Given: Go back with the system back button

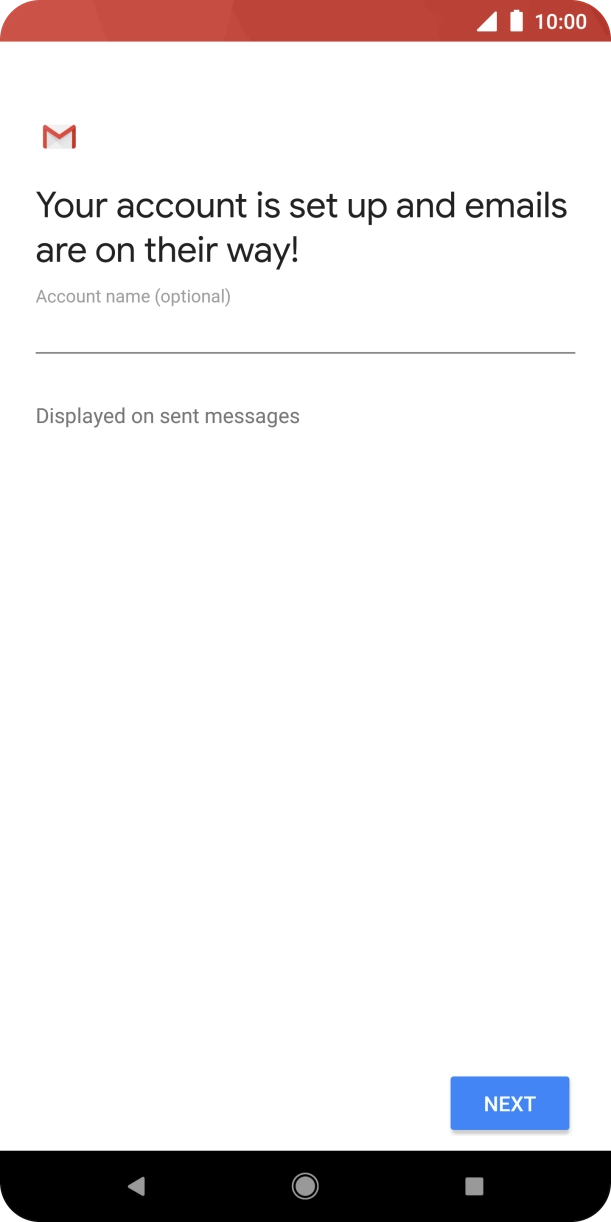Looking at the screenshot, I should pyautogui.click(x=137, y=1186).
